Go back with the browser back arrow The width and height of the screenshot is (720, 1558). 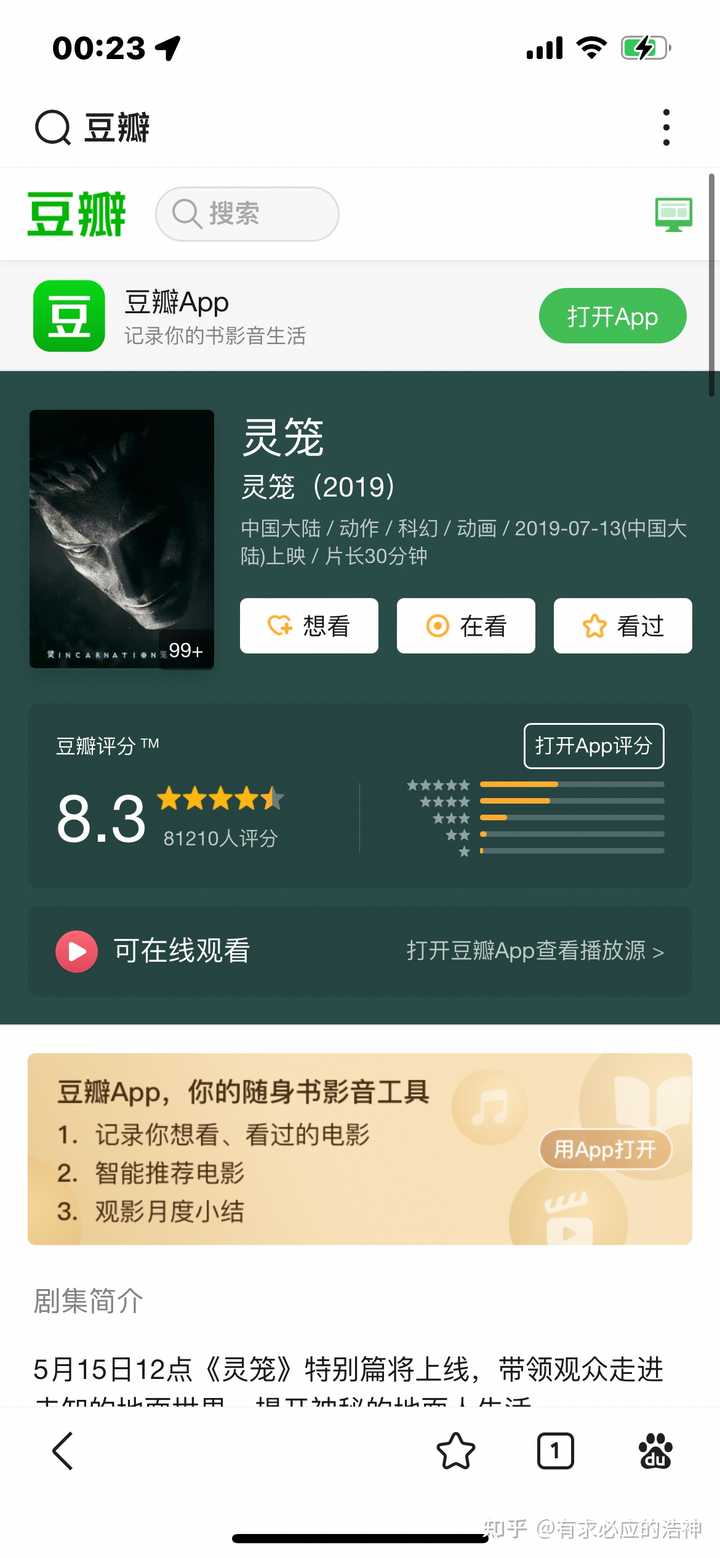(62, 1450)
